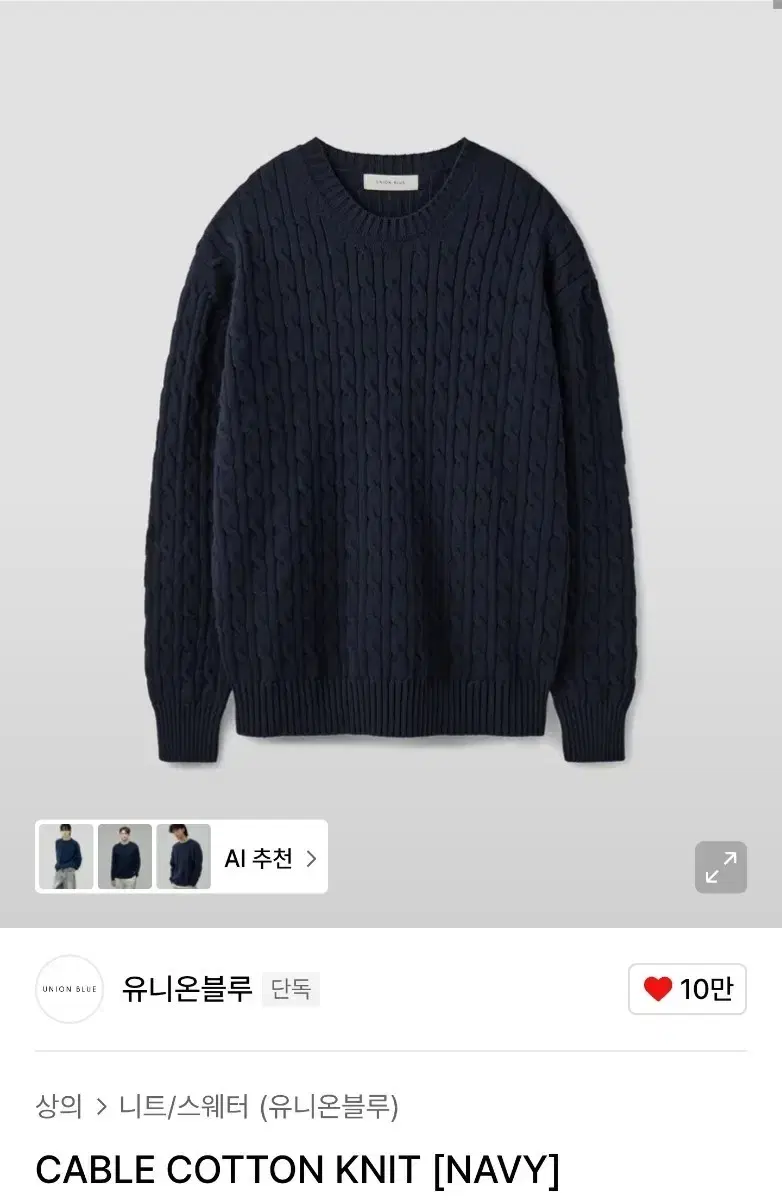Click the 단독 exclusive badge
782x1200 pixels.
[291, 988]
